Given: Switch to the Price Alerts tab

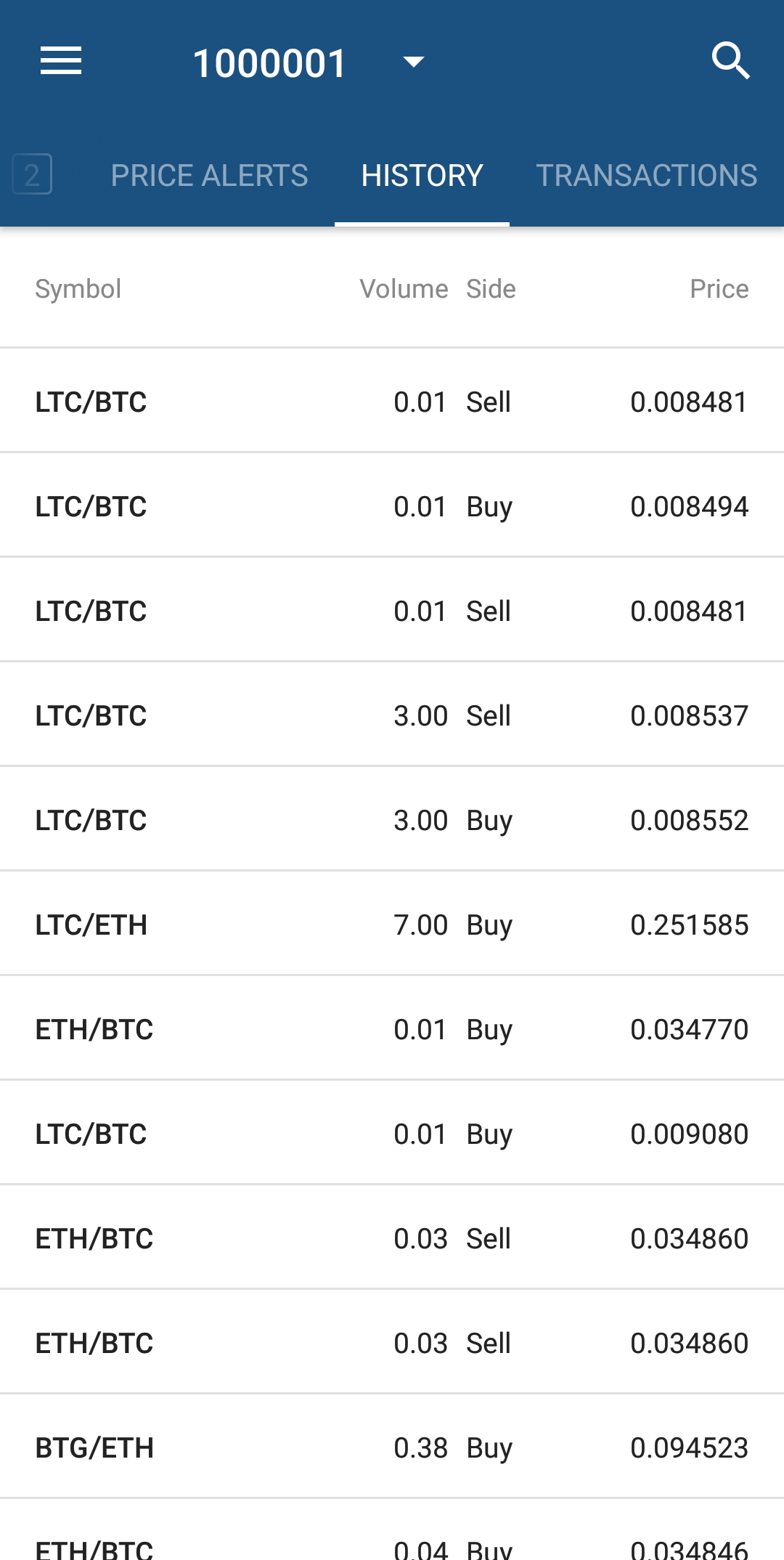Looking at the screenshot, I should pos(209,176).
